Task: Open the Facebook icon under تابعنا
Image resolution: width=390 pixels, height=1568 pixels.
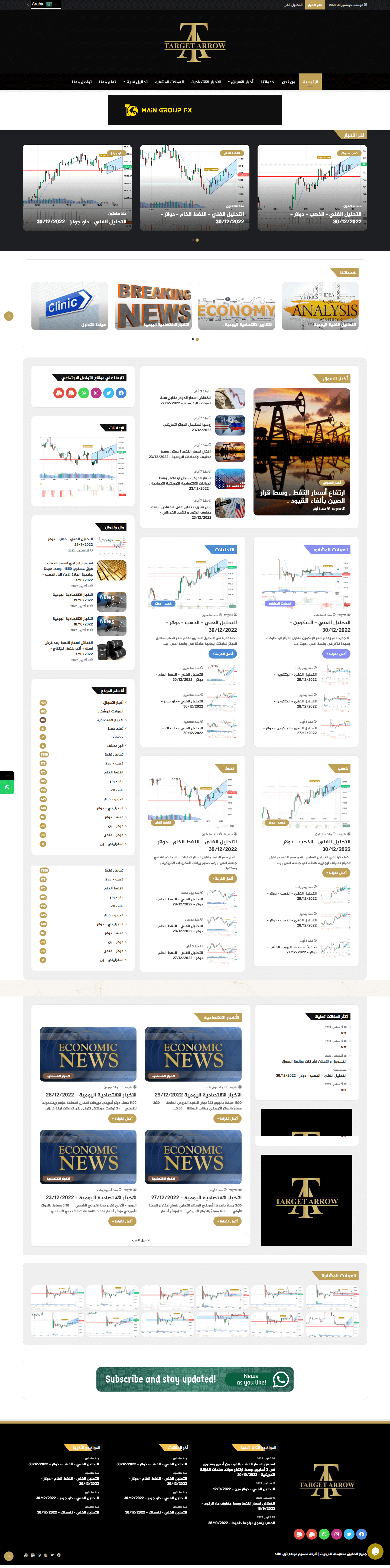Action: click(x=121, y=393)
